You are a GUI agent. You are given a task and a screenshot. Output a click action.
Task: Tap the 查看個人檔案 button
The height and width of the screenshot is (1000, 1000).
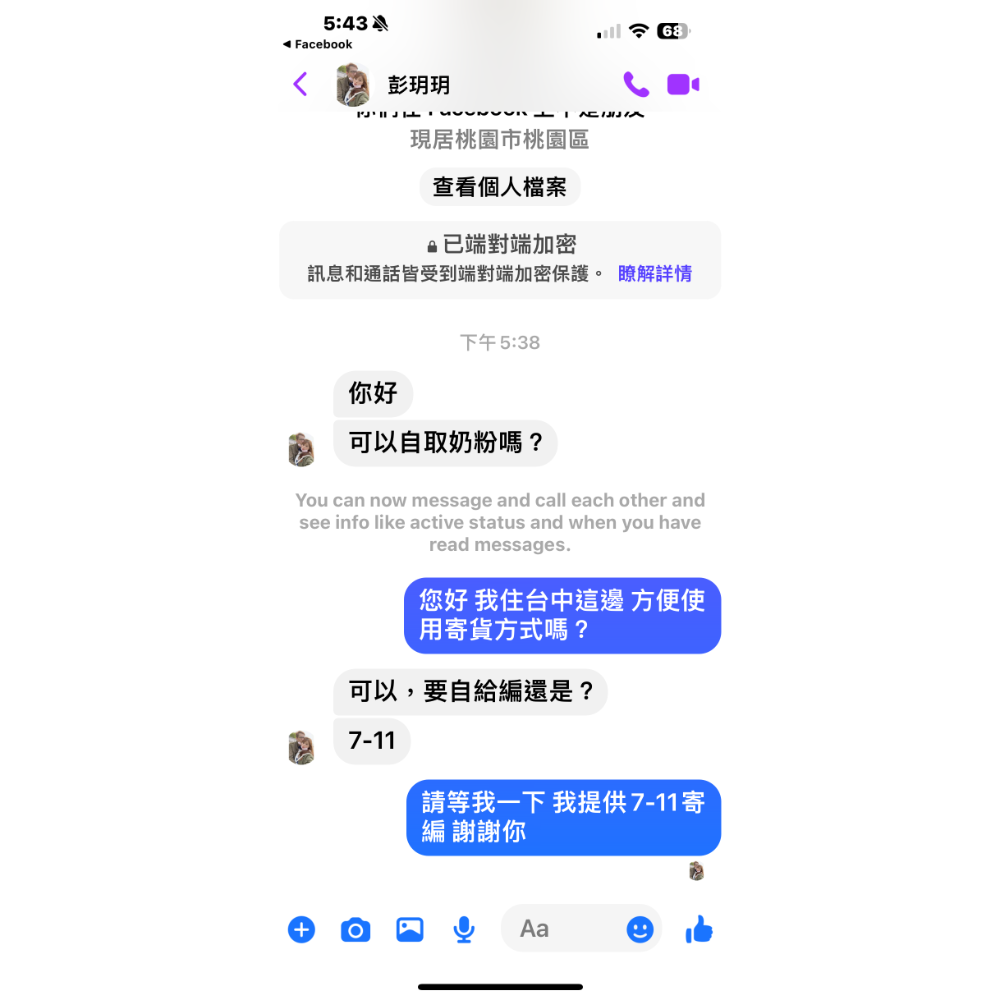click(x=499, y=187)
